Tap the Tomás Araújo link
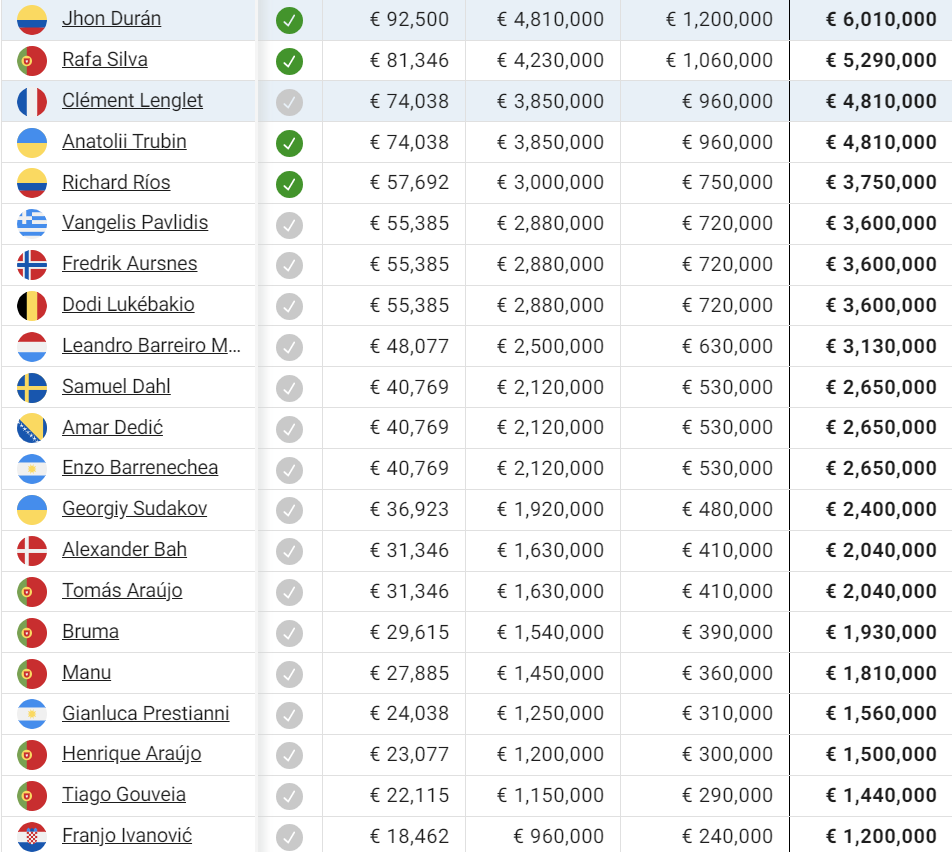The image size is (952, 852). pos(123,590)
